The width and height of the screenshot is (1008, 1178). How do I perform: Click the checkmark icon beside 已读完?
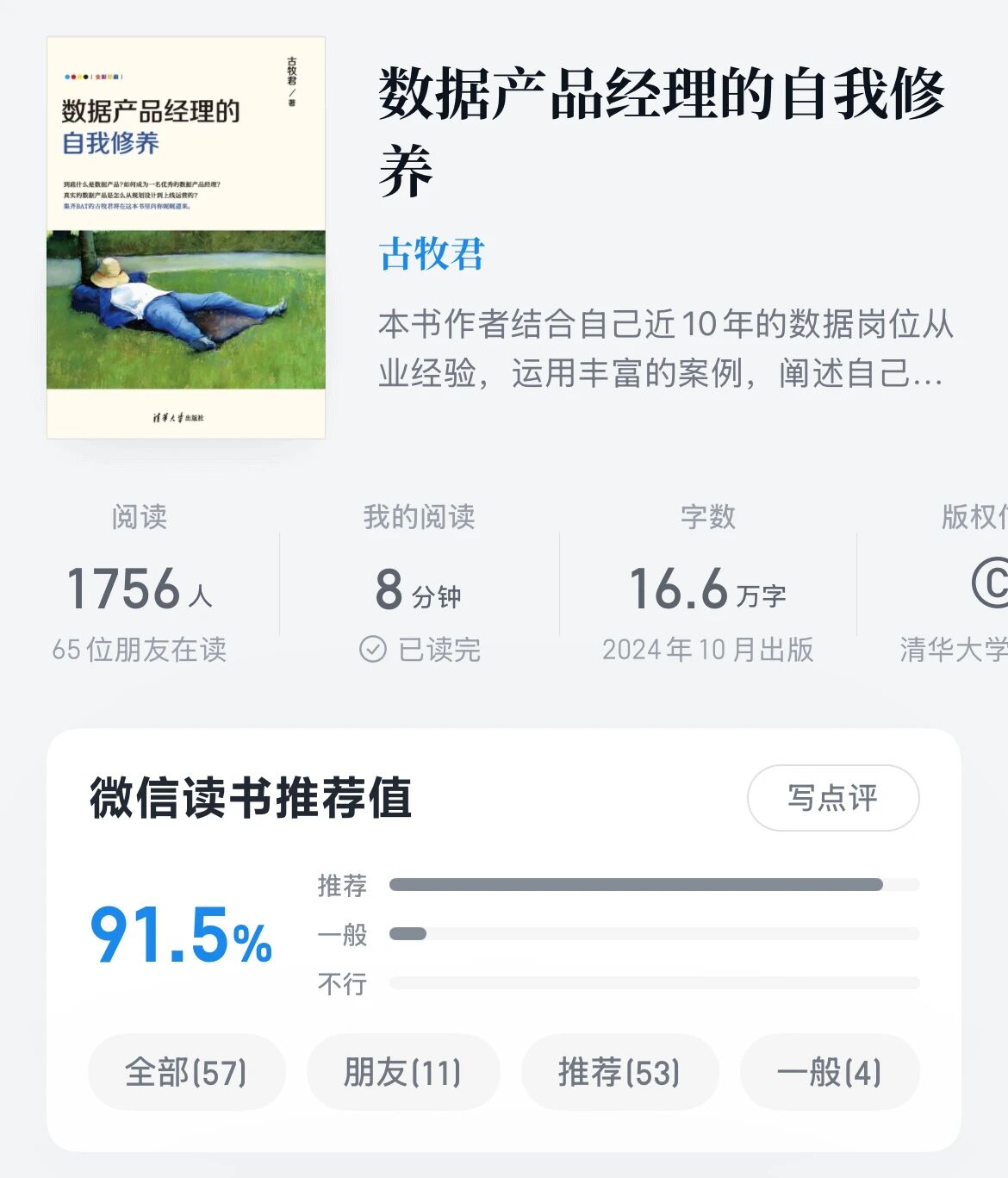pyautogui.click(x=370, y=651)
